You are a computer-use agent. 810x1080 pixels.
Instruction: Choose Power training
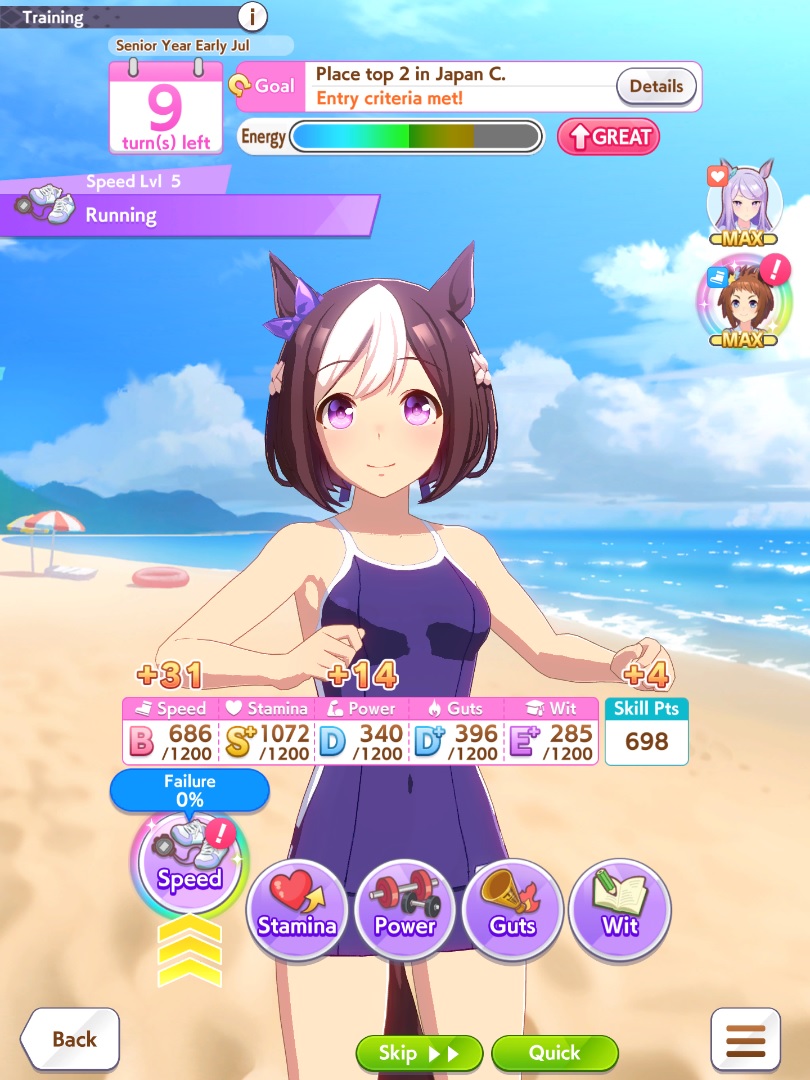click(405, 908)
